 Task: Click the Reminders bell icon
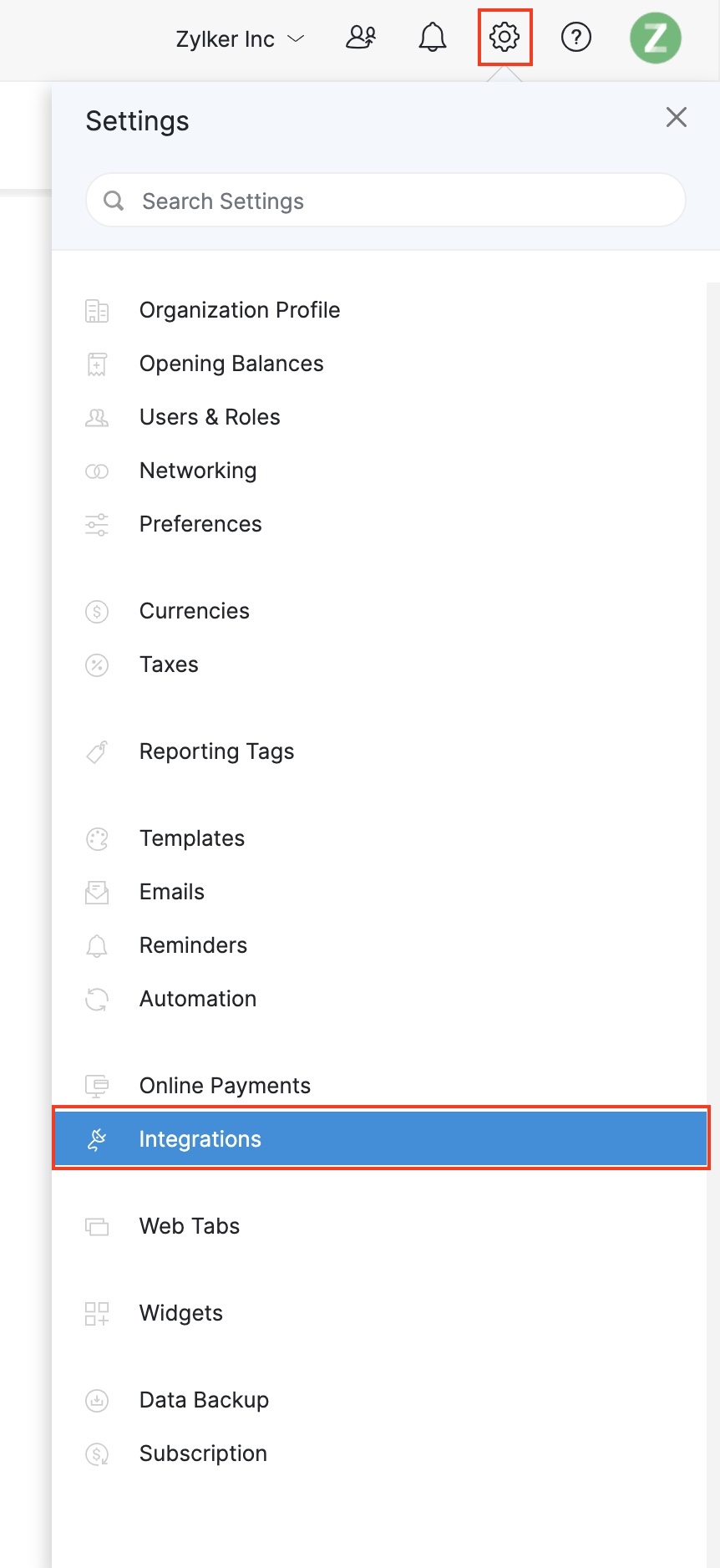[x=97, y=945]
